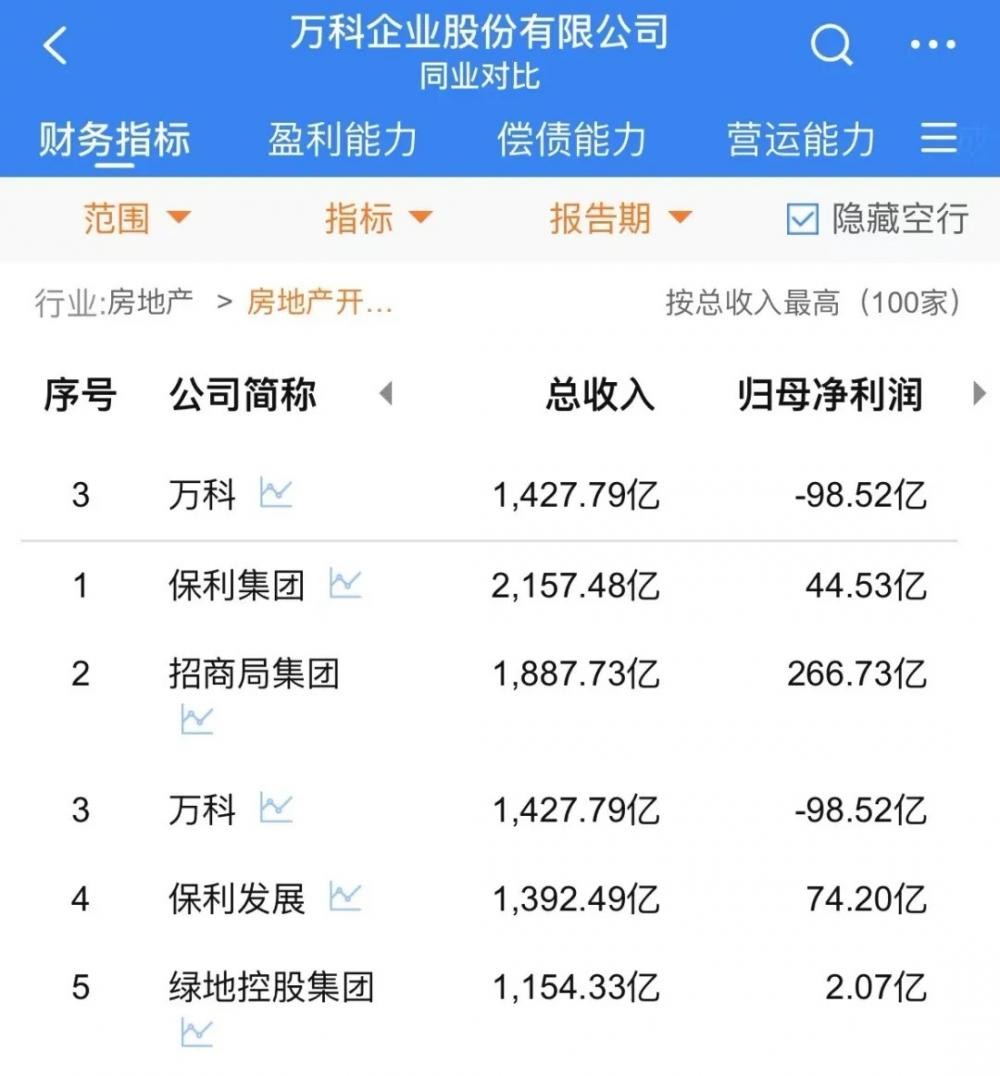
Task: View trend chart for 绿地控股集团
Action: pyautogui.click(x=197, y=1032)
